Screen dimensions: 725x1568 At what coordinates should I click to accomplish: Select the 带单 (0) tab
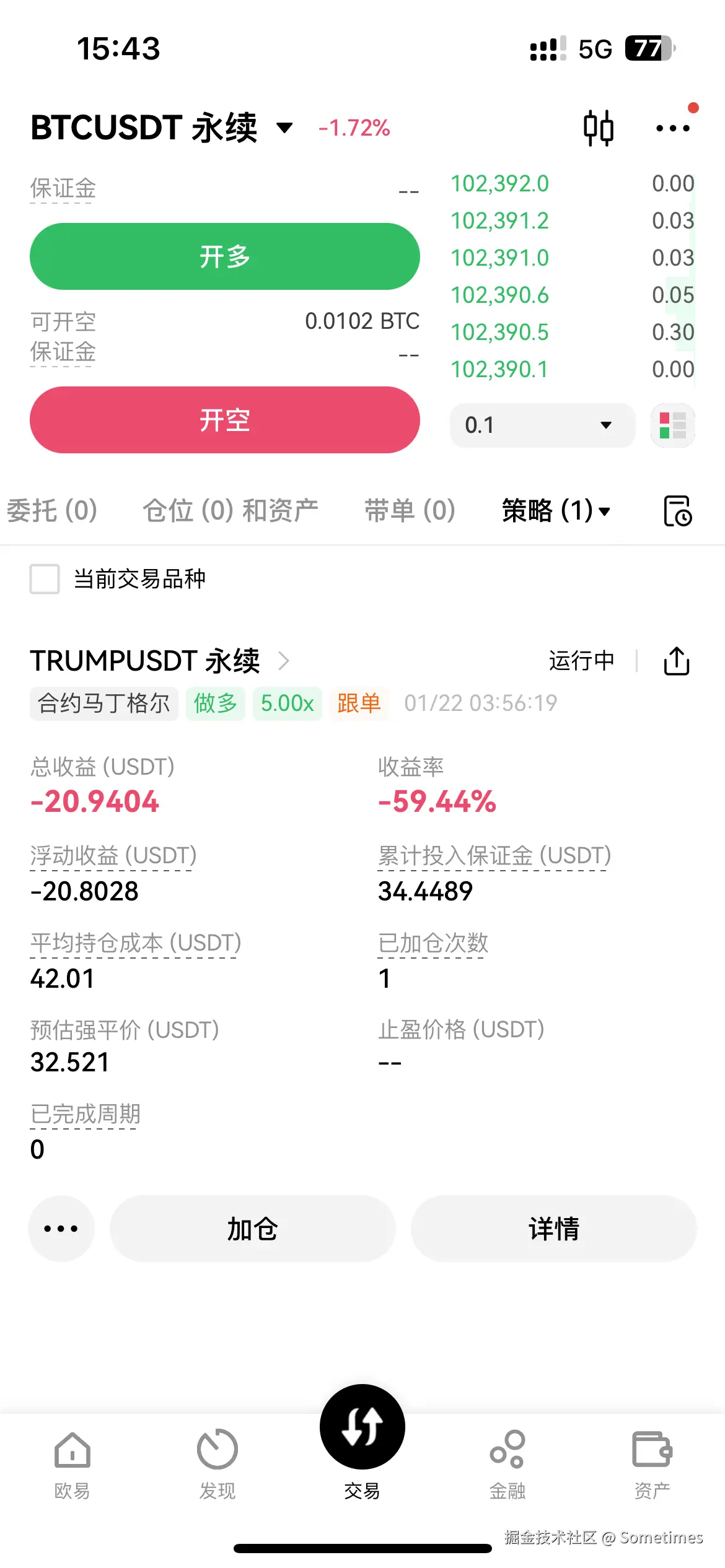pyautogui.click(x=410, y=510)
